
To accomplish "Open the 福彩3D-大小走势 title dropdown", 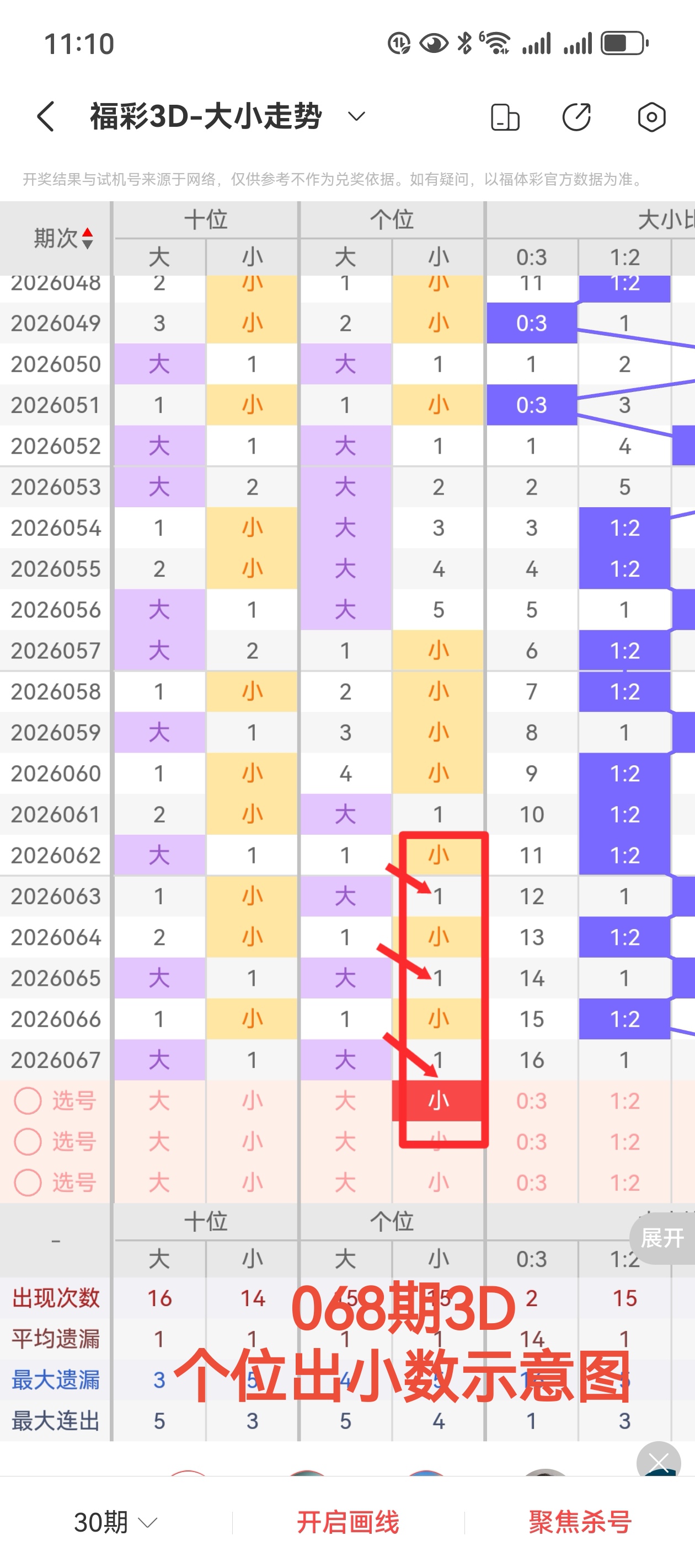I will click(356, 116).
